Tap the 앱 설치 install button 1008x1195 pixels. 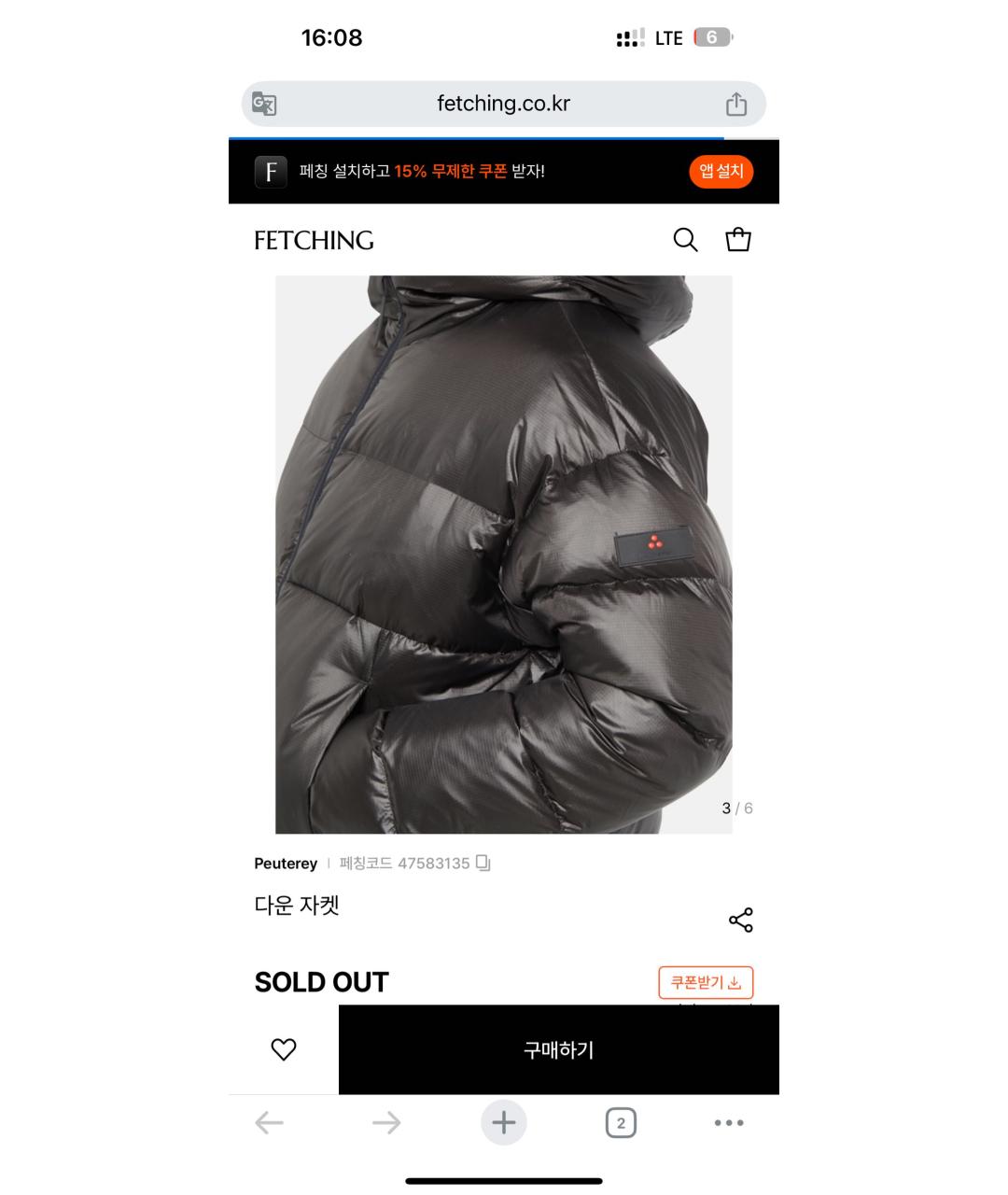coord(721,172)
